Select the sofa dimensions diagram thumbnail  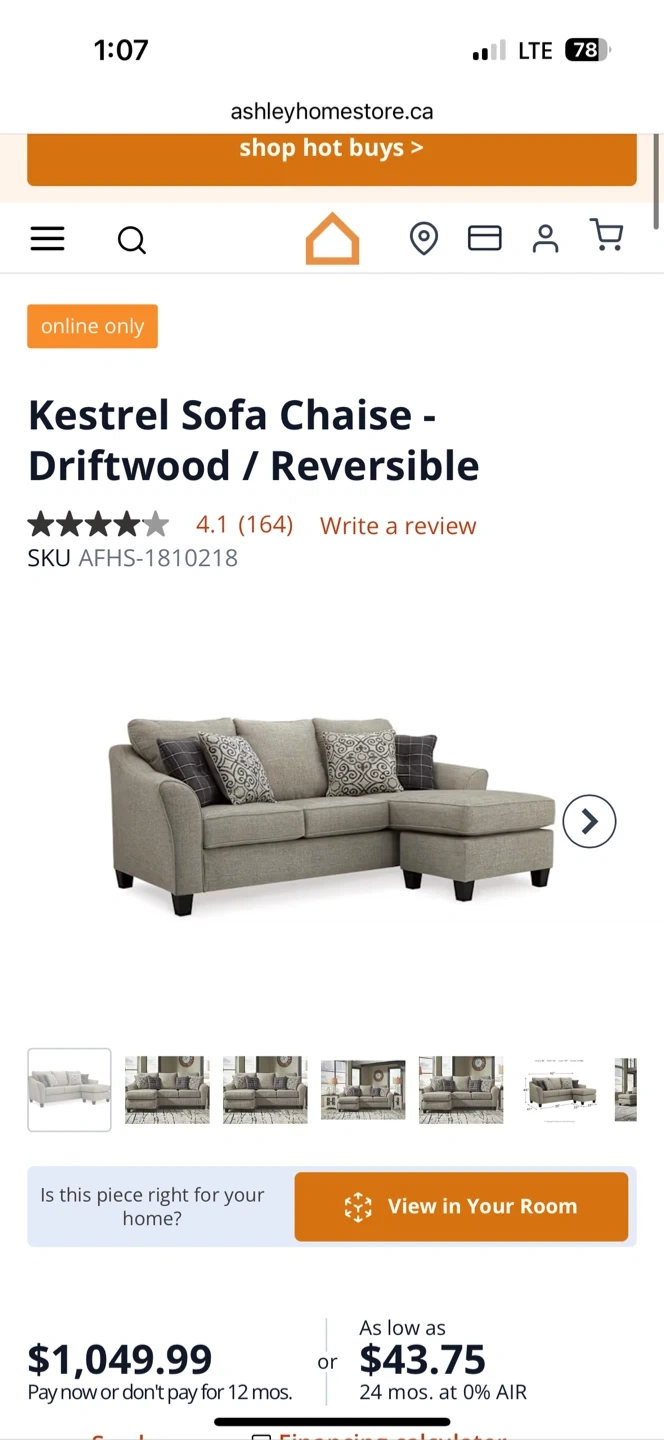click(x=561, y=1090)
